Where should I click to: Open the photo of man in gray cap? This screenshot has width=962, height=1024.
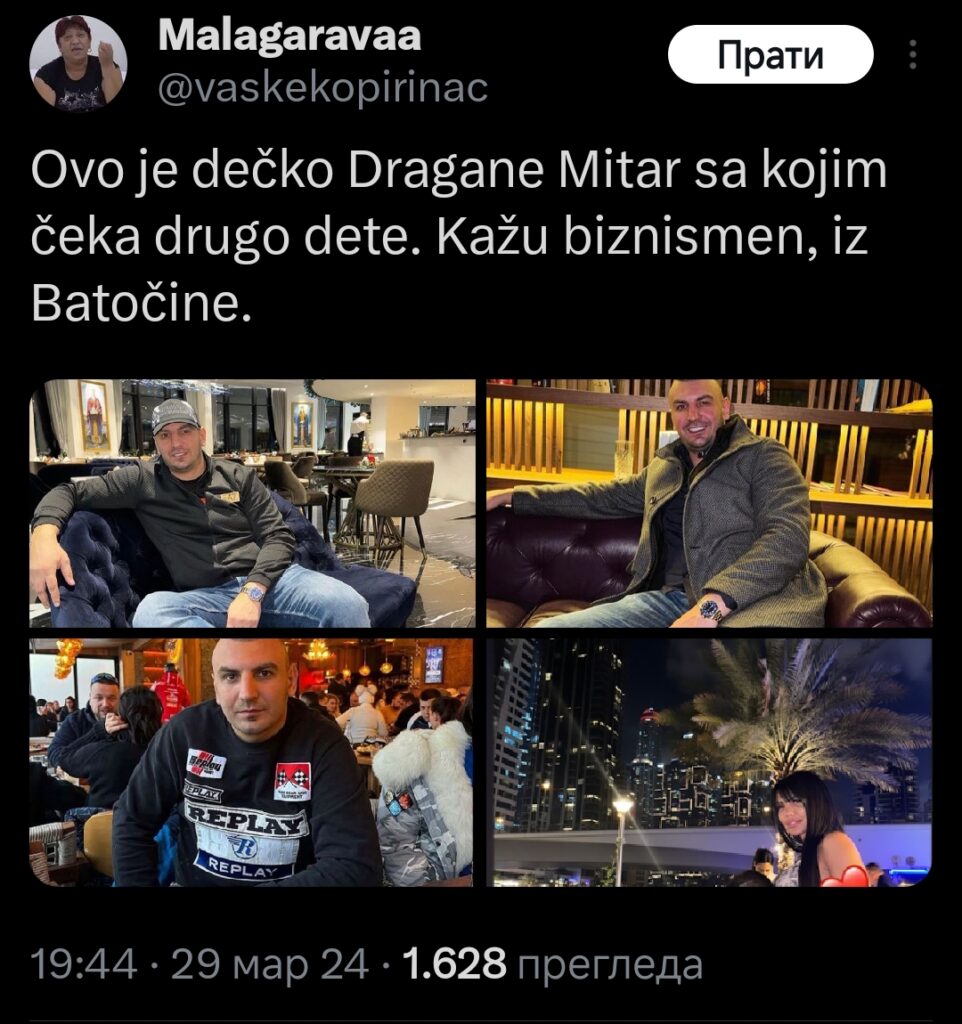pyautogui.click(x=253, y=503)
